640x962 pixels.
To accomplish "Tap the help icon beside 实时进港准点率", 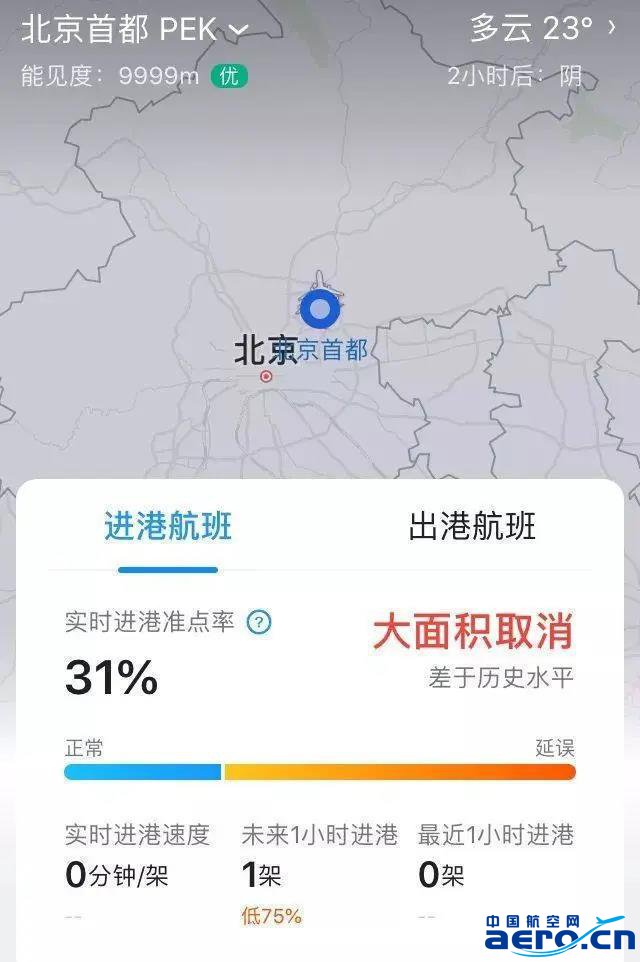I will [259, 623].
